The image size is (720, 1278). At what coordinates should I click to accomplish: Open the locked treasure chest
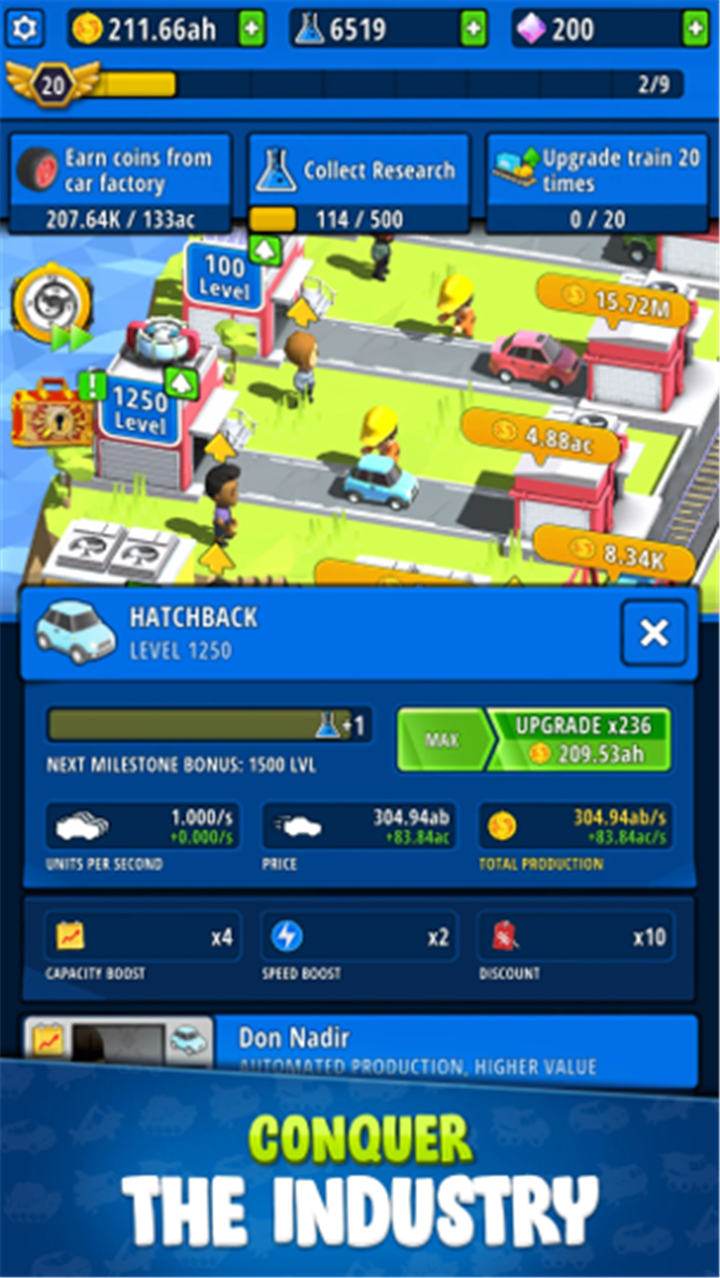point(52,411)
